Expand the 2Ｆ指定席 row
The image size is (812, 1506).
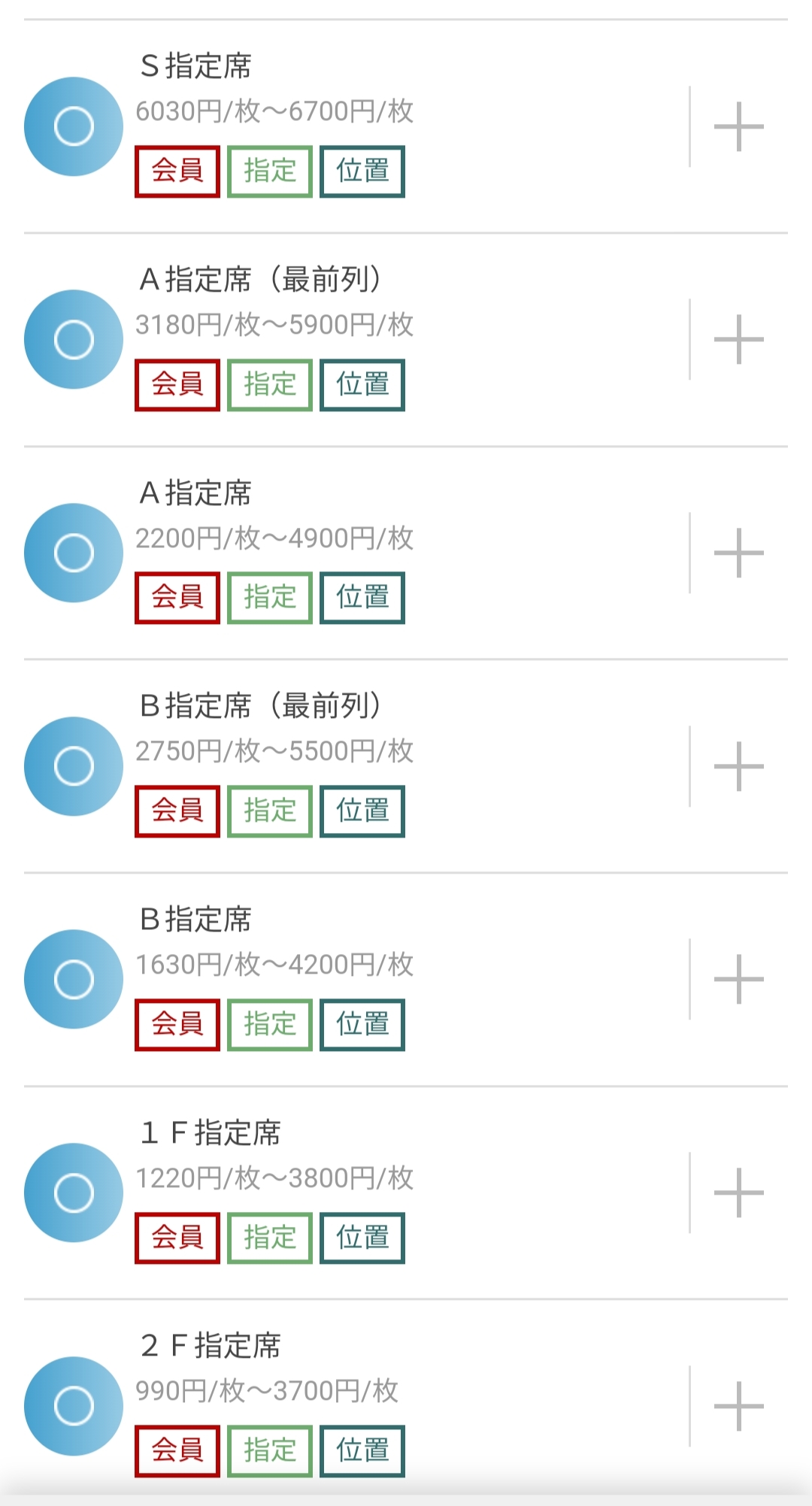[x=738, y=1406]
